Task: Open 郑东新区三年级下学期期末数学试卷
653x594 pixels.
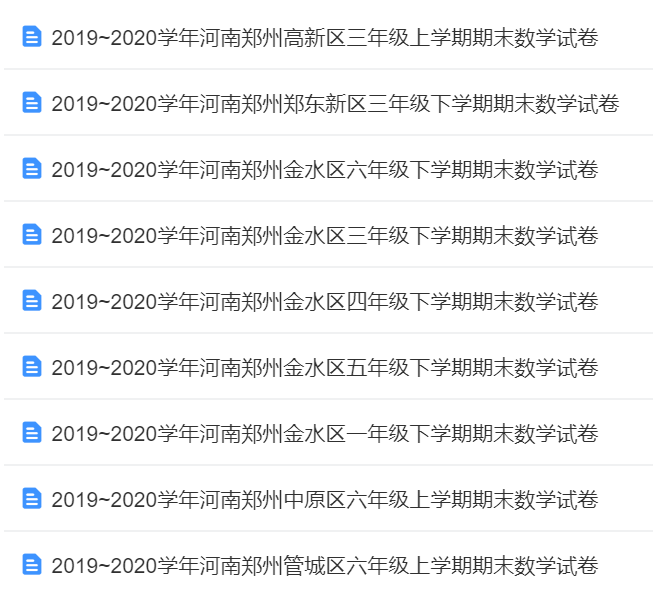Action: pyautogui.click(x=334, y=103)
